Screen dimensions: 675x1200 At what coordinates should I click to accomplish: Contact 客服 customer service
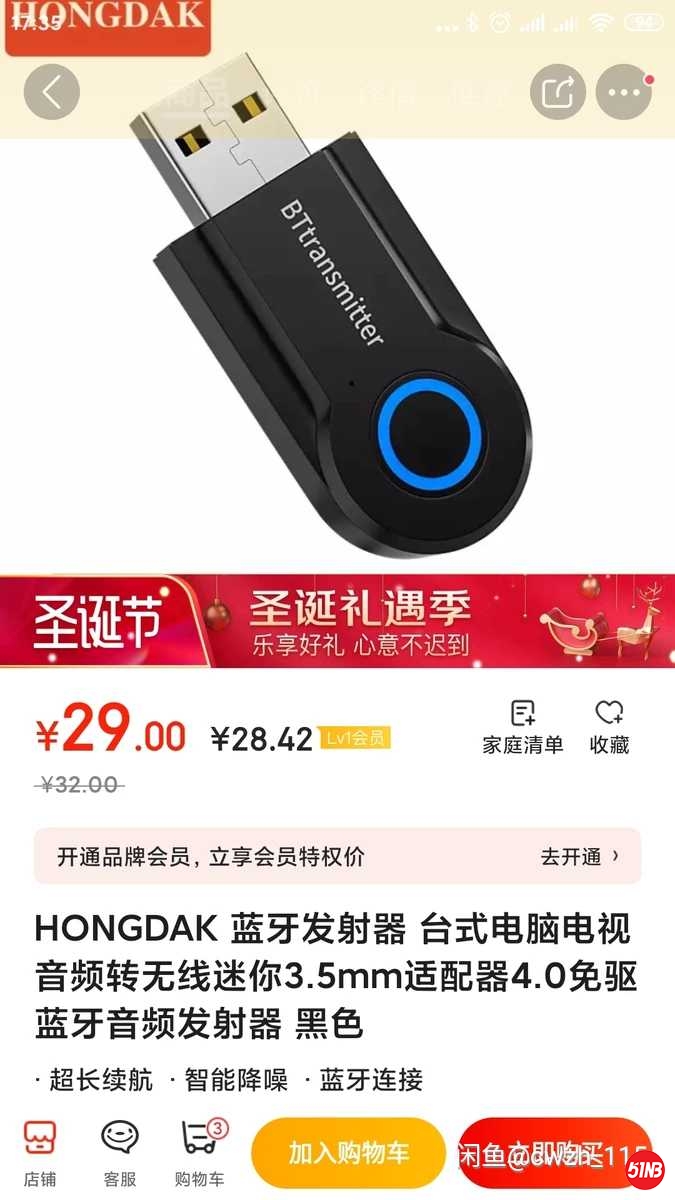click(x=120, y=1153)
